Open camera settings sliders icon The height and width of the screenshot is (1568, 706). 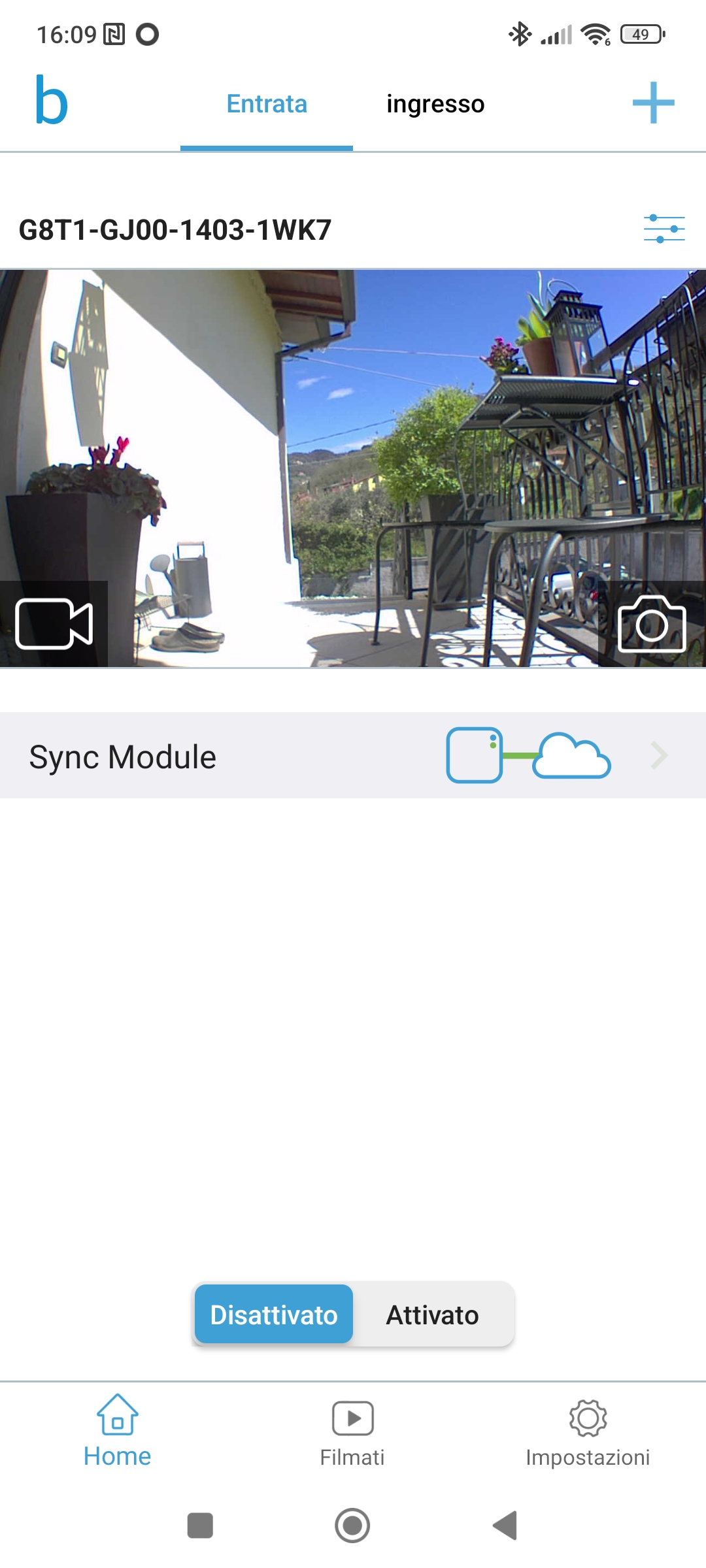point(664,229)
